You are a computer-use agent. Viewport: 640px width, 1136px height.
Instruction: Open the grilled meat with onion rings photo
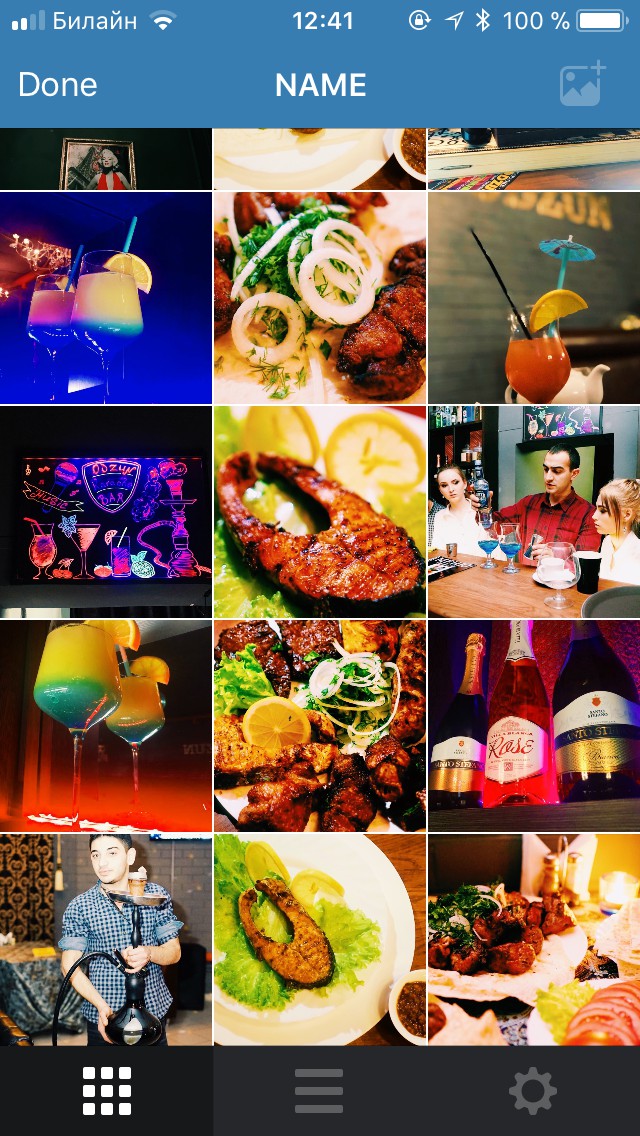pyautogui.click(x=320, y=297)
